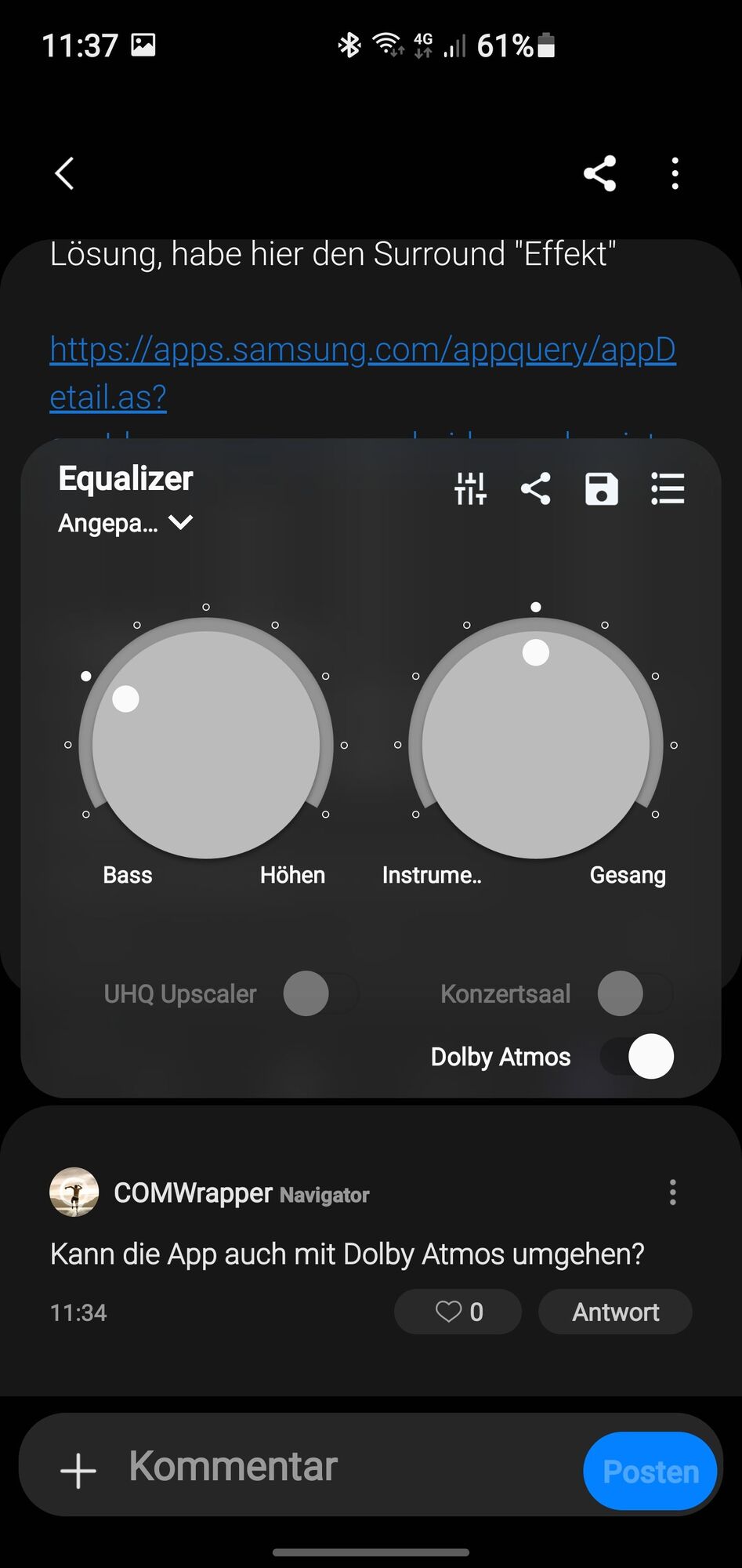Add an attachment with the plus icon
The image size is (742, 1568).
click(x=78, y=1470)
